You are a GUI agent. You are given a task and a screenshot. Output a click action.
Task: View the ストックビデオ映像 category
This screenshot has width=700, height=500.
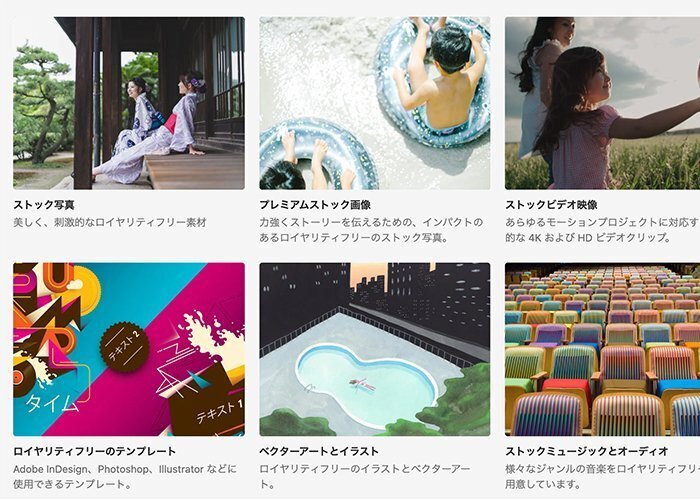tap(602, 103)
